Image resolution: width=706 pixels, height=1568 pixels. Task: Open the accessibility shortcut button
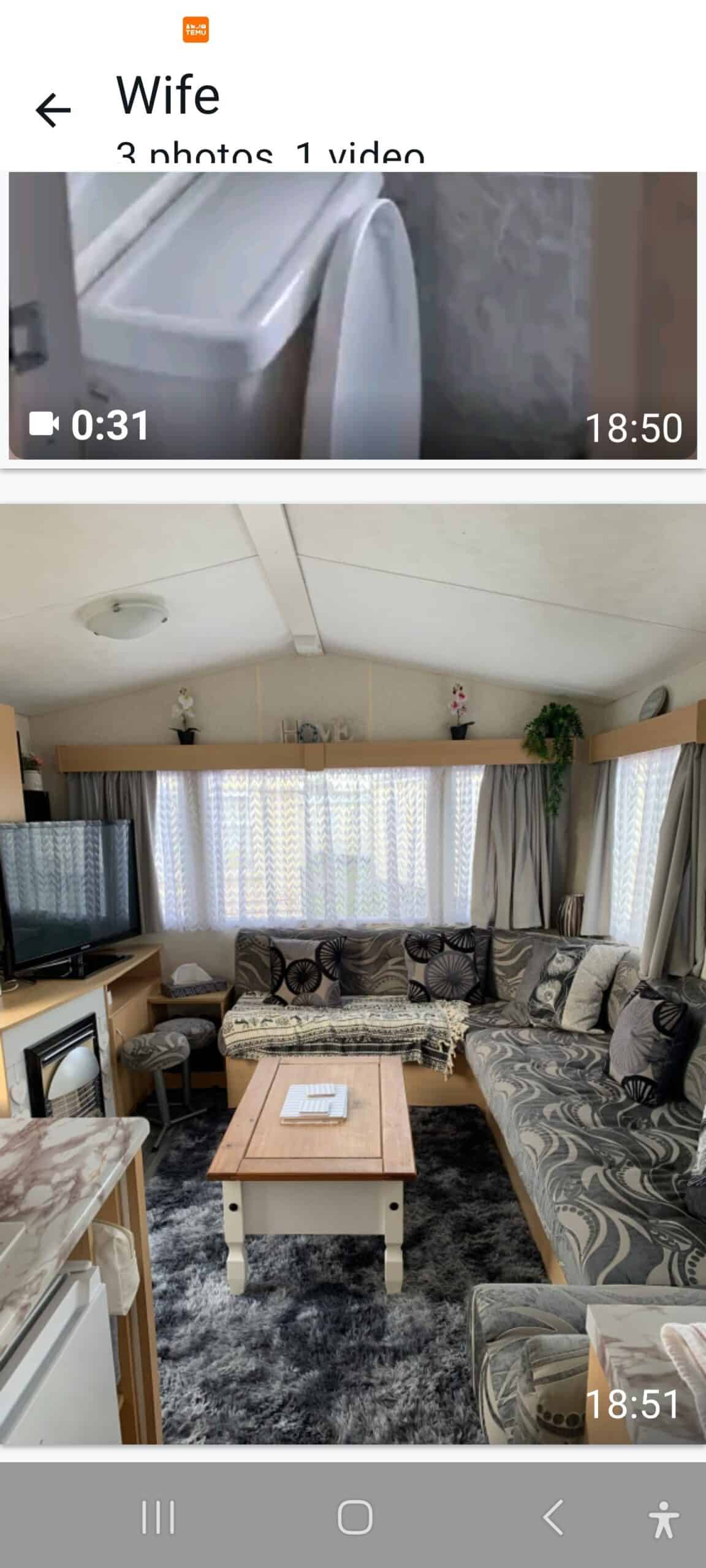664,1519
